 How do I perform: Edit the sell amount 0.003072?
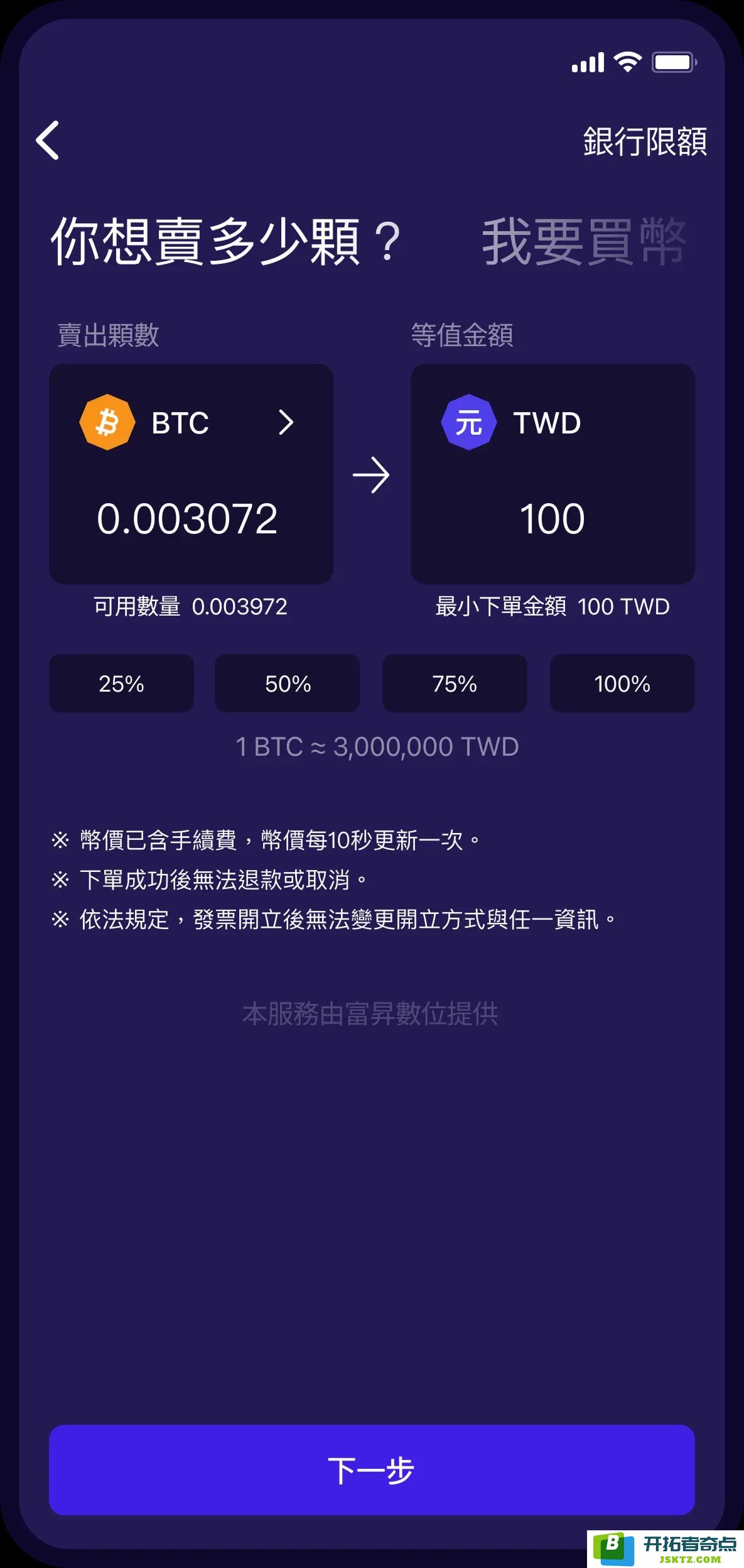(187, 520)
